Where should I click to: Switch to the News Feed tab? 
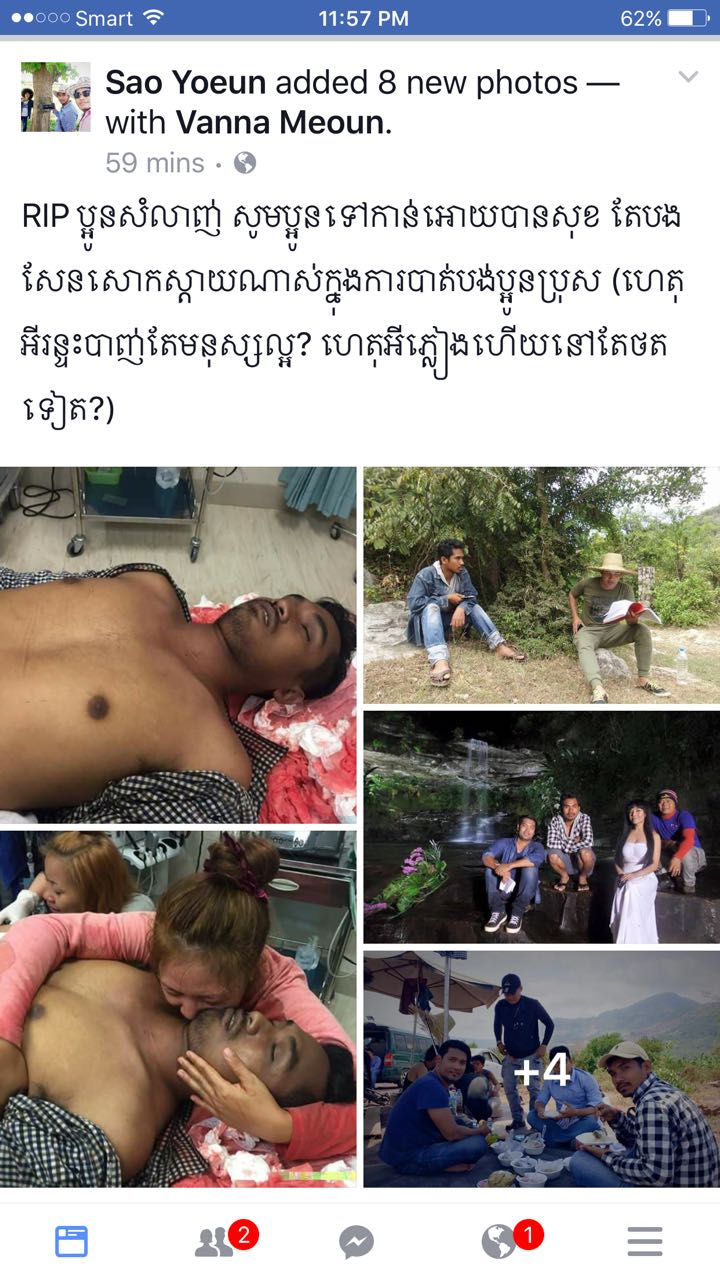click(x=72, y=1241)
